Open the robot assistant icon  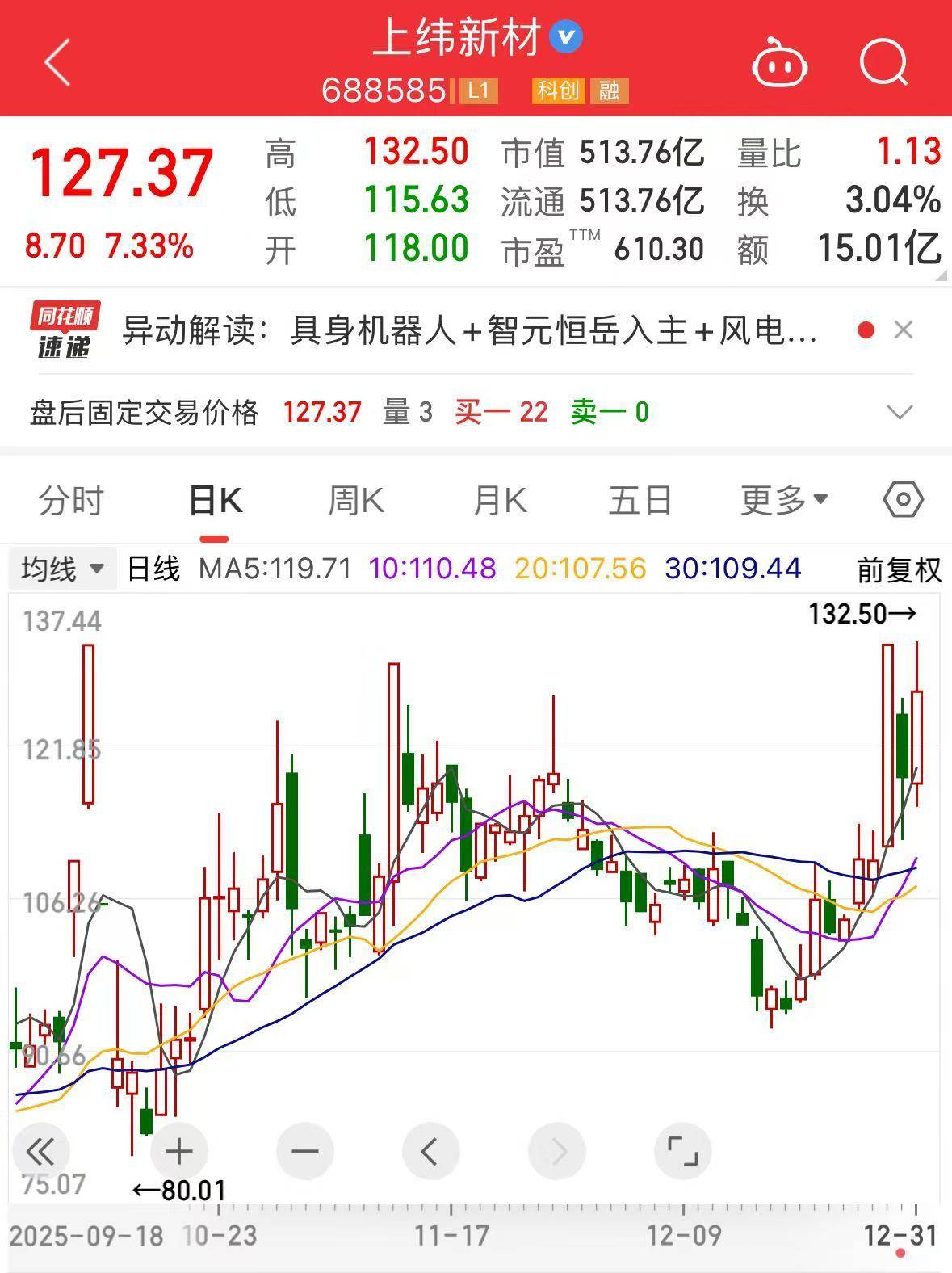click(779, 63)
